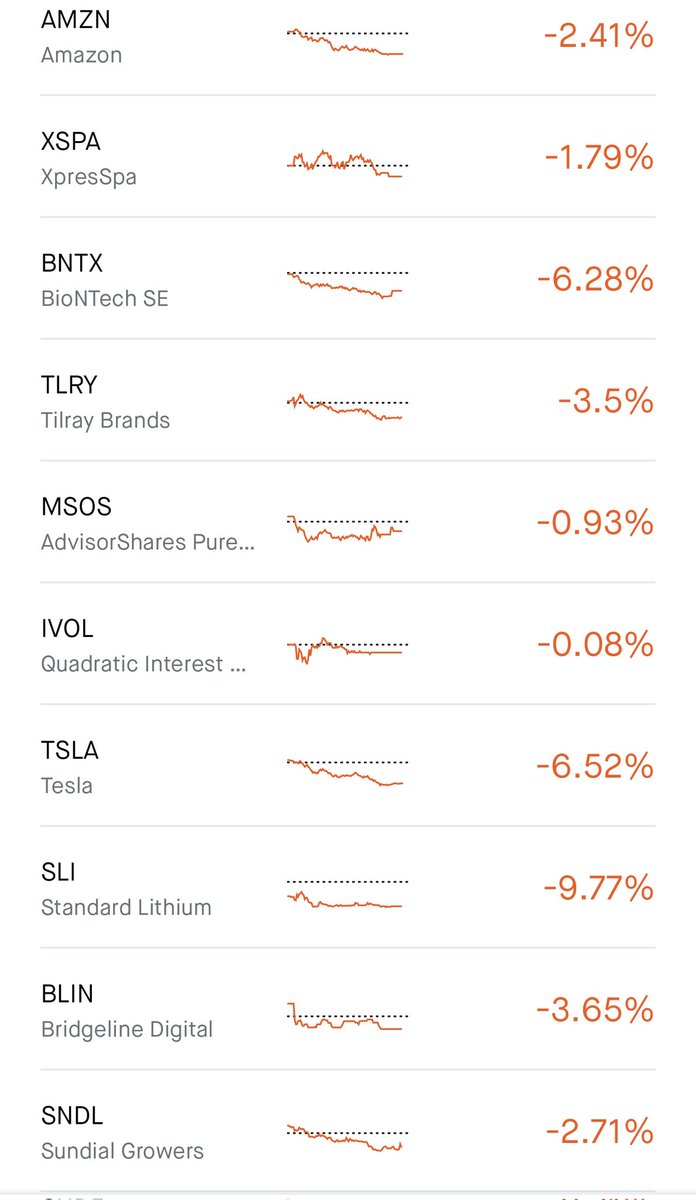Open MSOS AdvisorShares Pure listing
696x1200 pixels.
pos(348,522)
